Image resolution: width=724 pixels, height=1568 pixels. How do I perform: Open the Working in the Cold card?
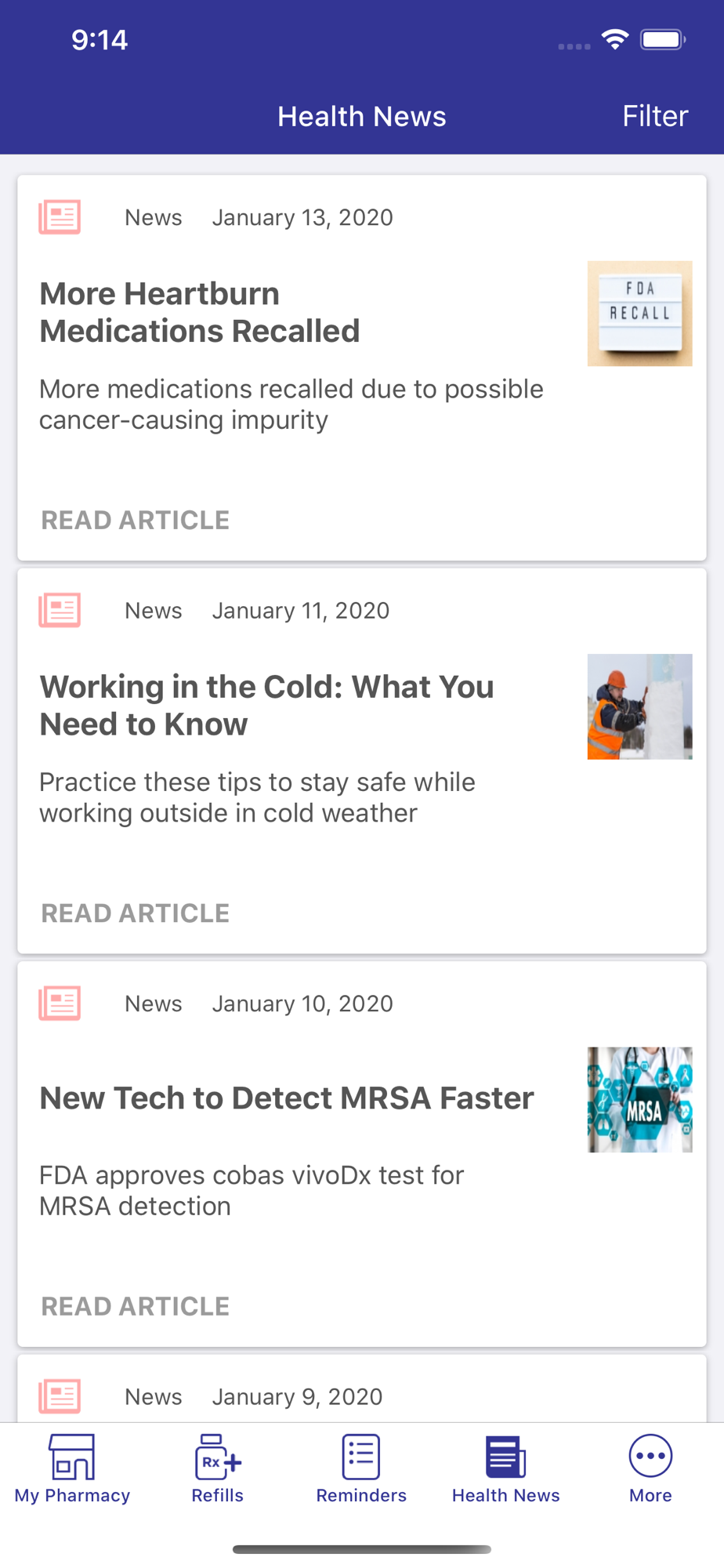click(x=362, y=760)
